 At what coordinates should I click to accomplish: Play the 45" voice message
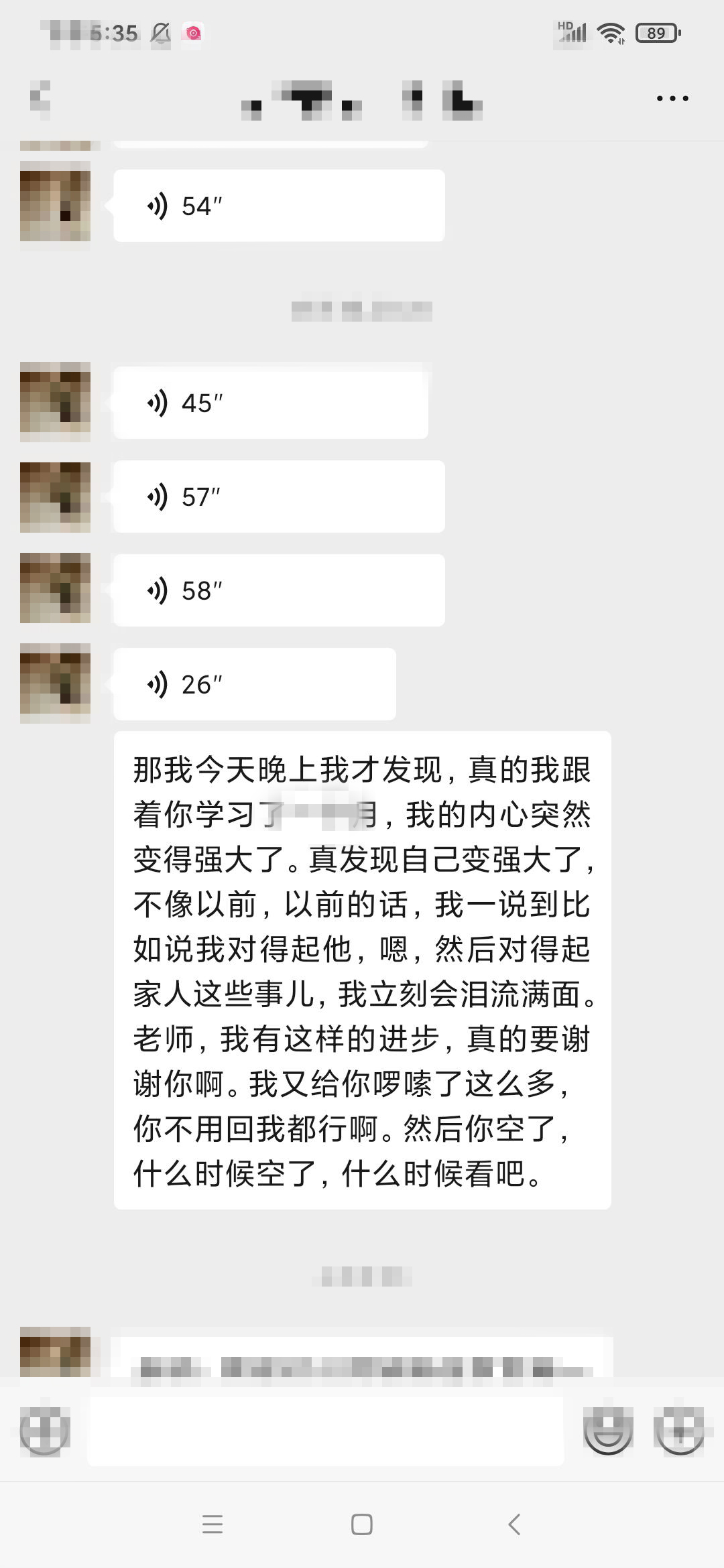pyautogui.click(x=270, y=403)
